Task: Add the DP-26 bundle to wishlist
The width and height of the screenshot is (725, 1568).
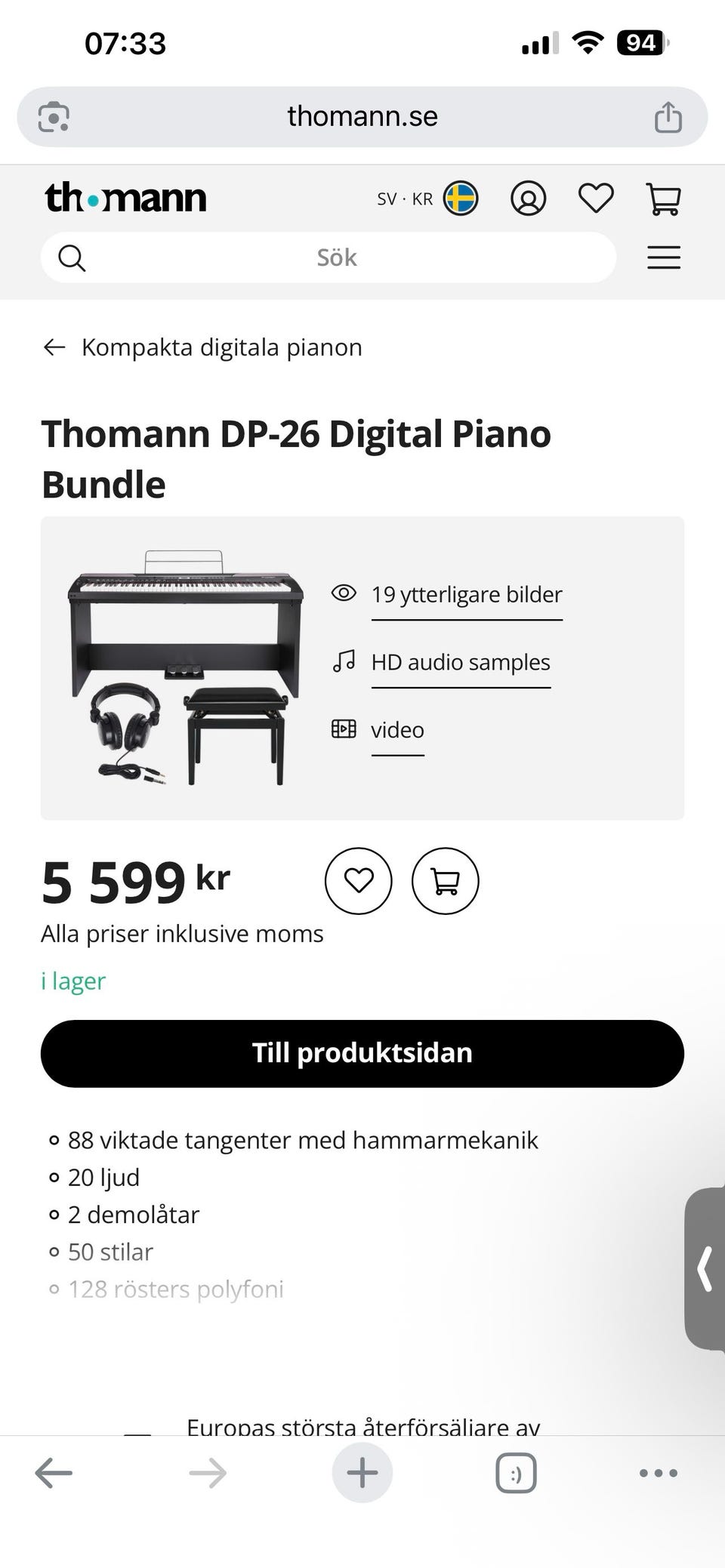Action: [359, 880]
